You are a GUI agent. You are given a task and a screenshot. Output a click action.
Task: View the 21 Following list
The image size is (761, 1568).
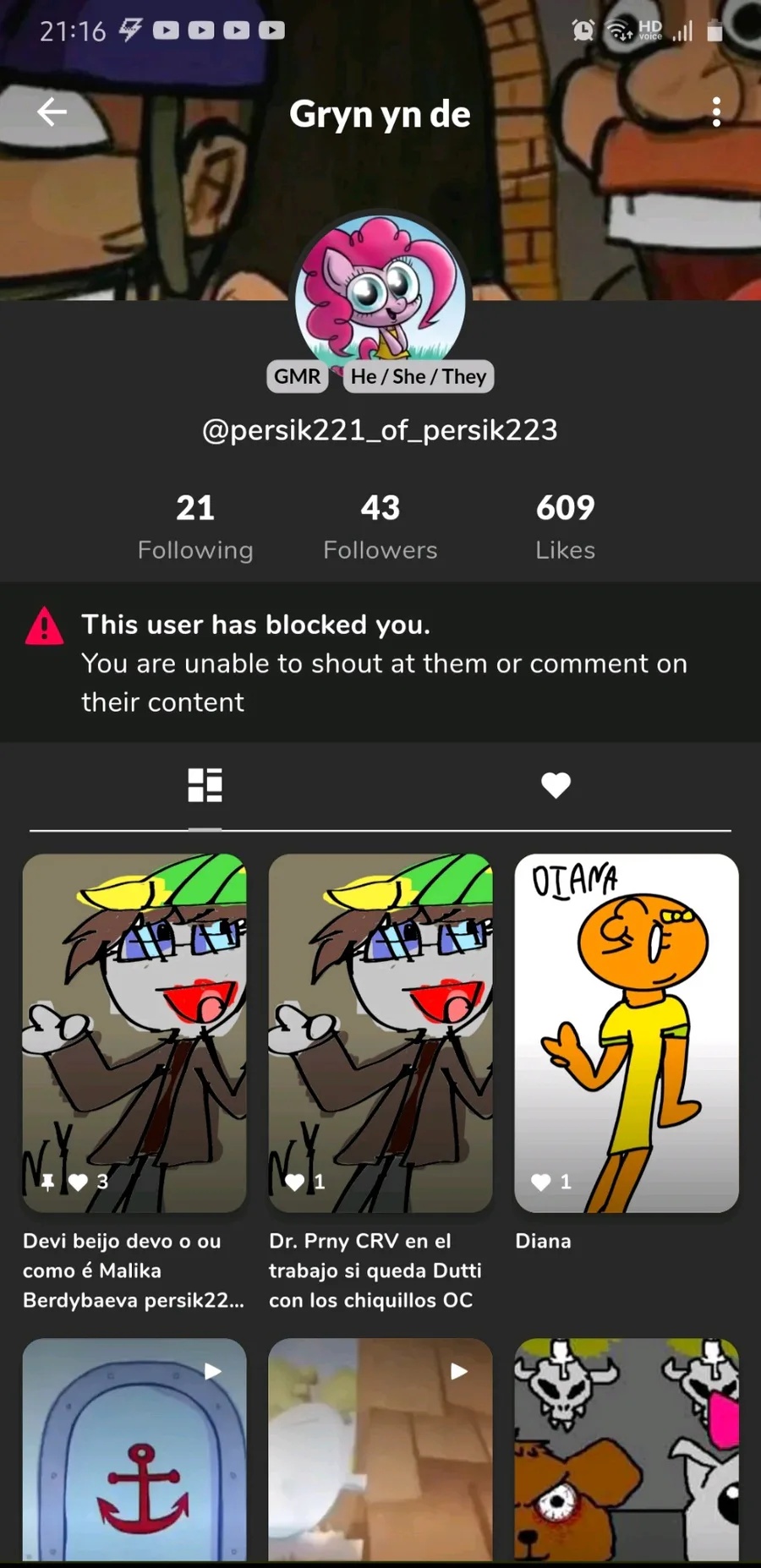pos(195,527)
